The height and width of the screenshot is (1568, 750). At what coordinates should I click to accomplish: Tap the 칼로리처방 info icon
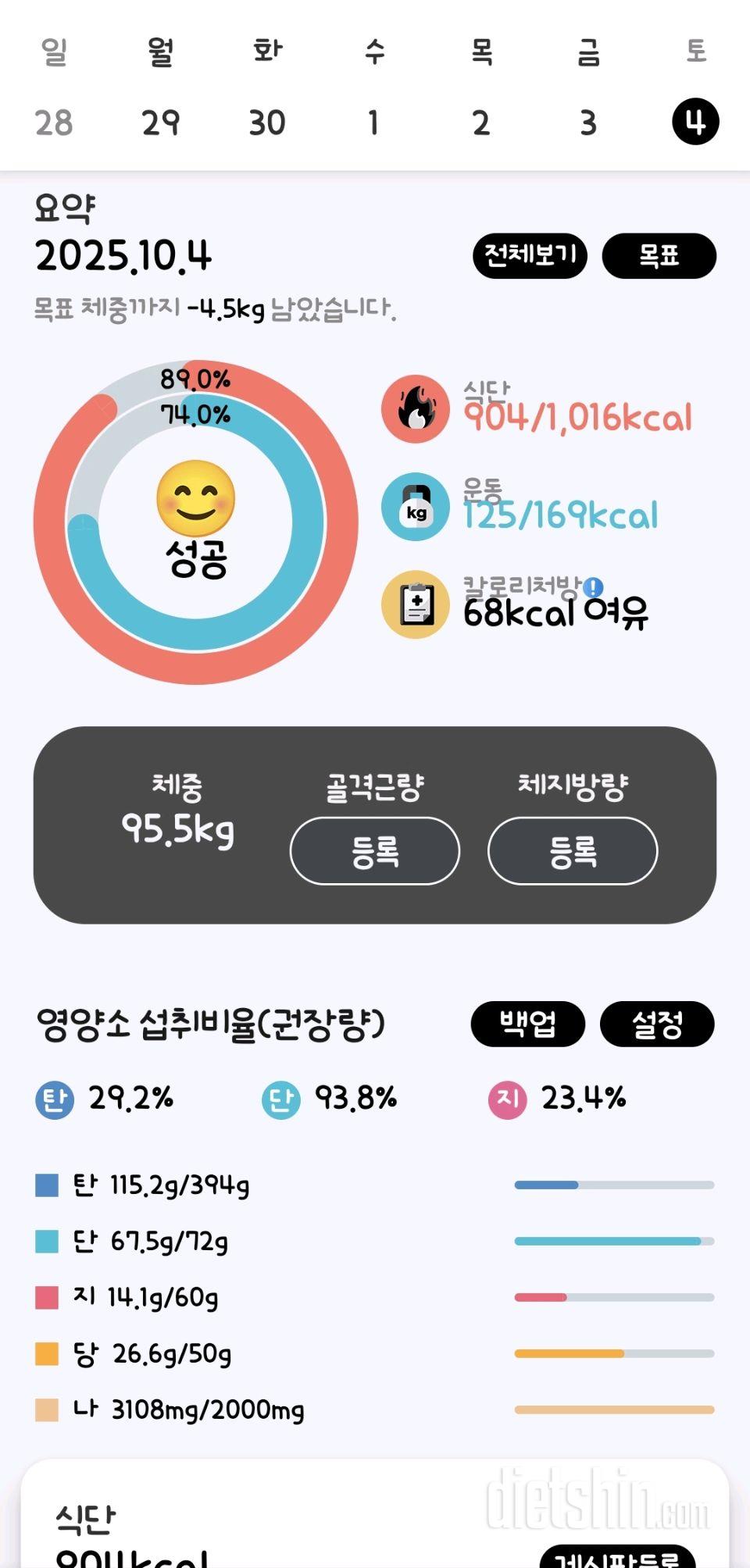[594, 587]
